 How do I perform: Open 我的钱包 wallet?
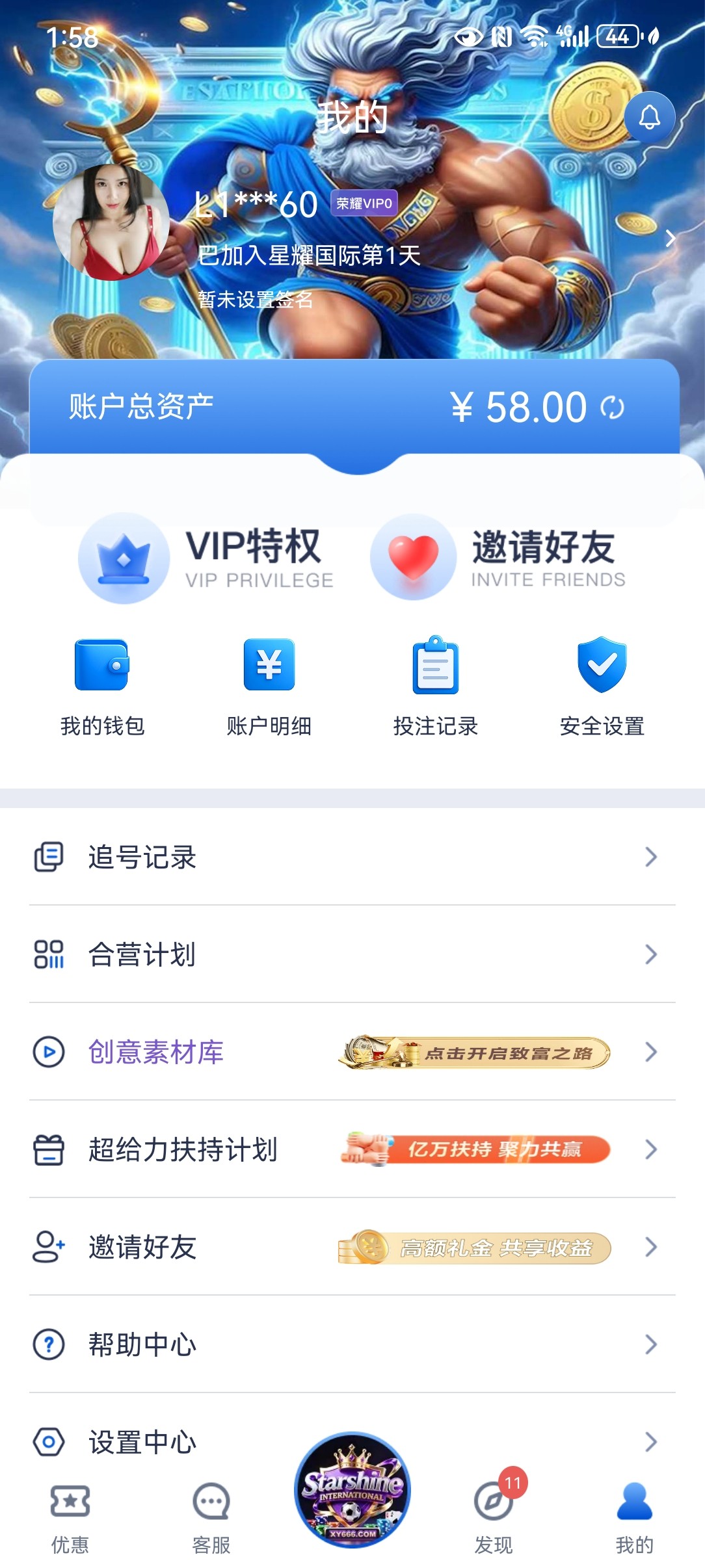coord(102,686)
